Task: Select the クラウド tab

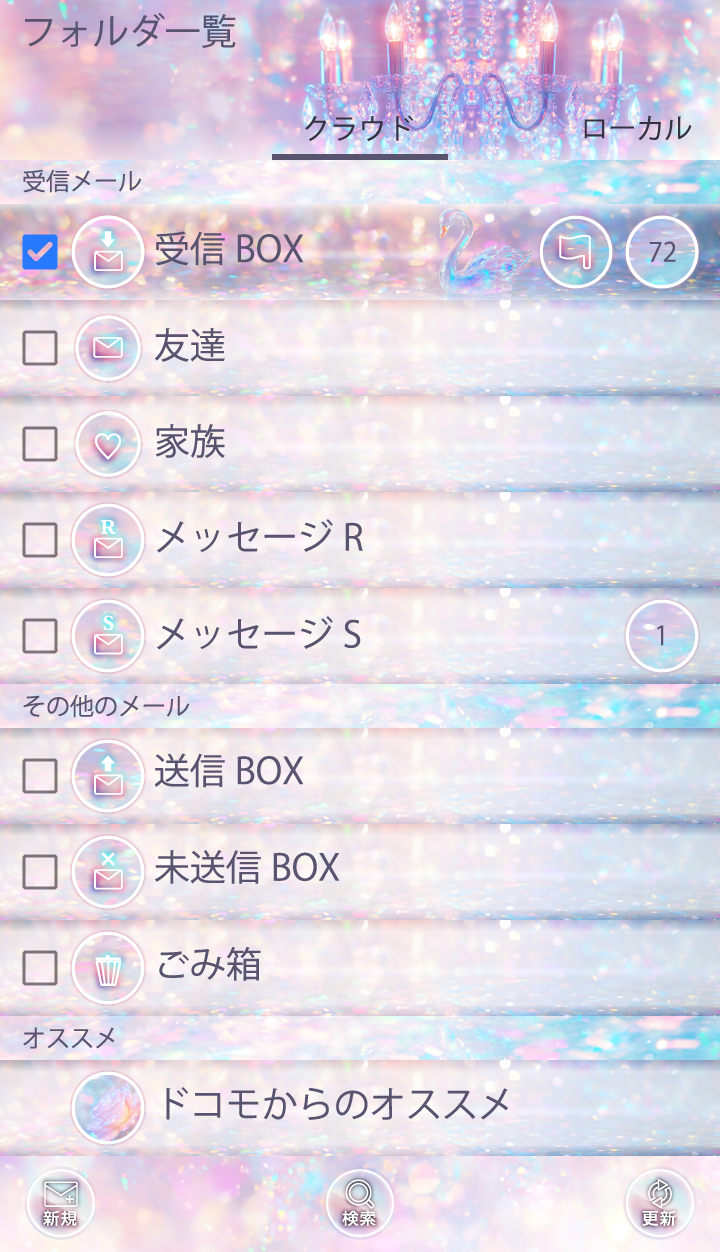Action: click(359, 128)
